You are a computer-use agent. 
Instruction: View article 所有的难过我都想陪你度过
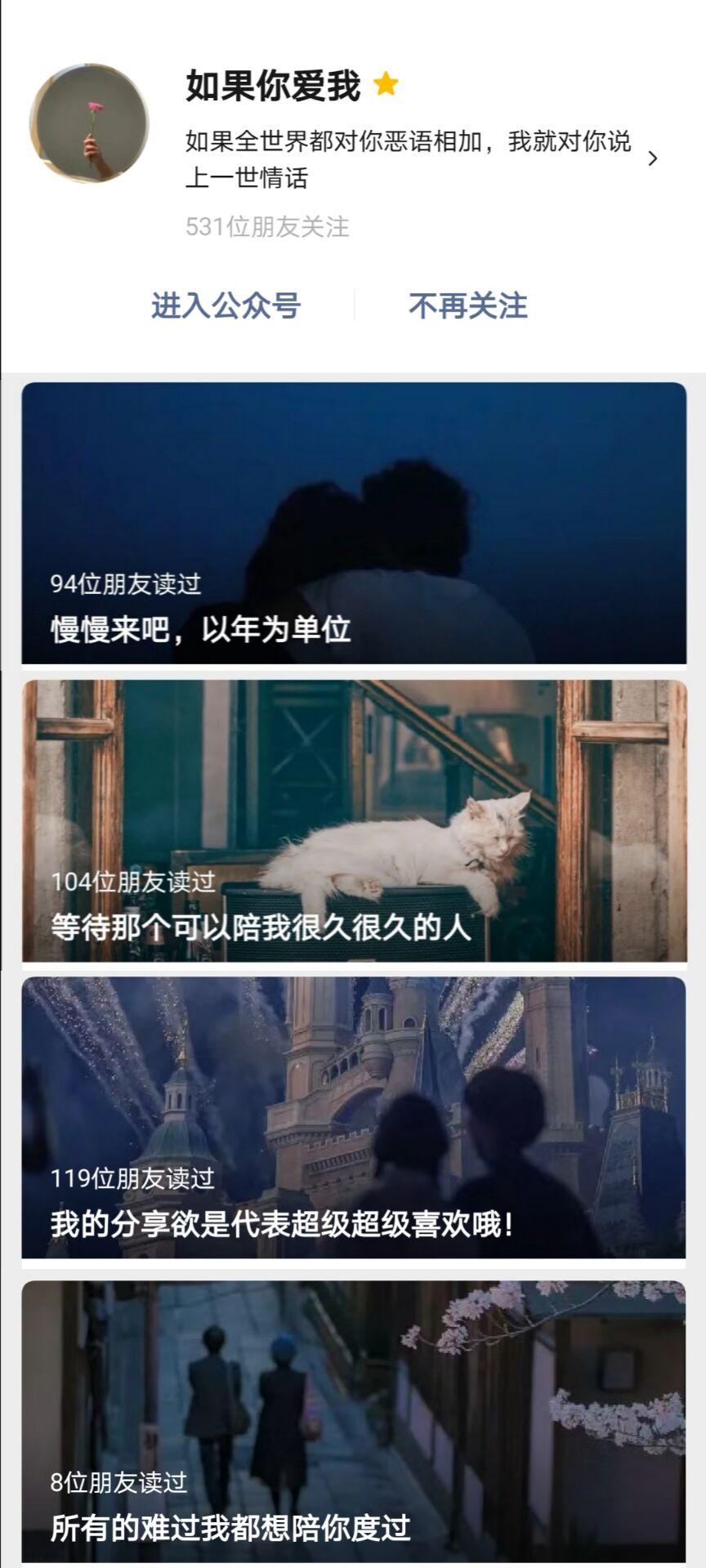coord(353,1422)
